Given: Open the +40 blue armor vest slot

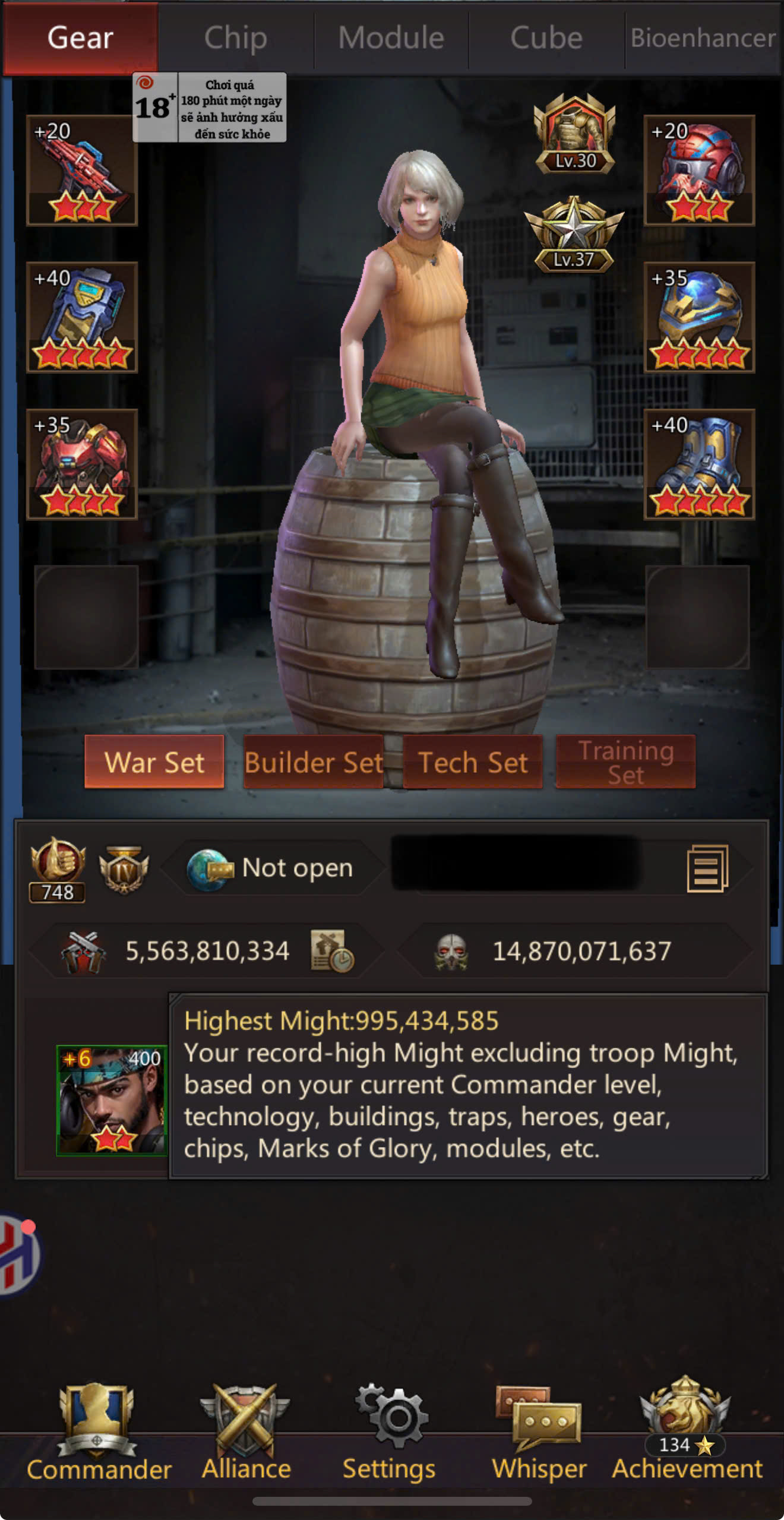Looking at the screenshot, I should pyautogui.click(x=82, y=317).
